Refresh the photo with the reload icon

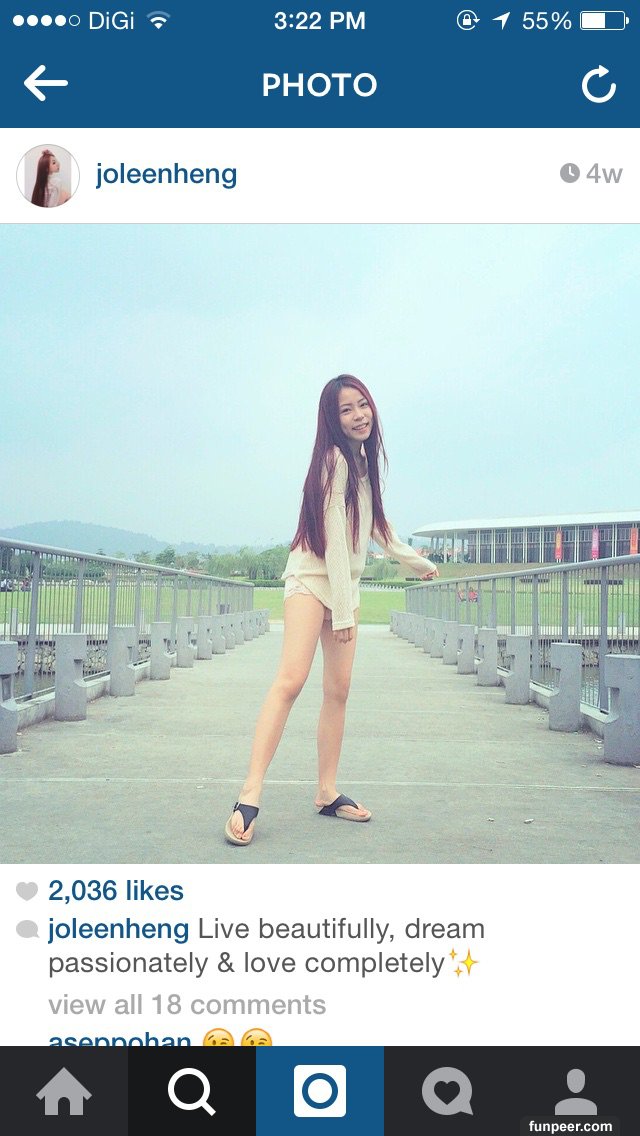[599, 86]
